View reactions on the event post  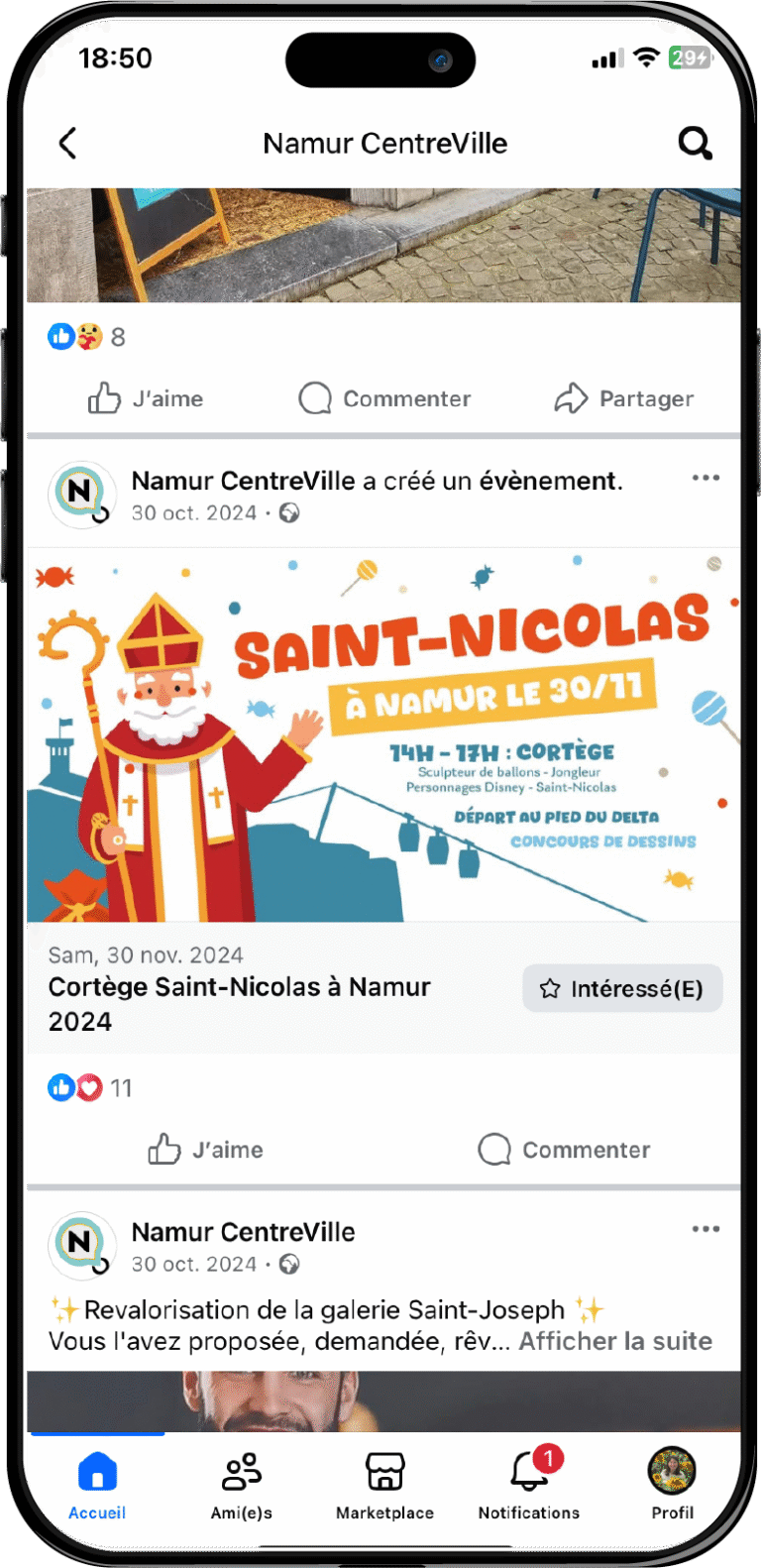click(x=89, y=1088)
